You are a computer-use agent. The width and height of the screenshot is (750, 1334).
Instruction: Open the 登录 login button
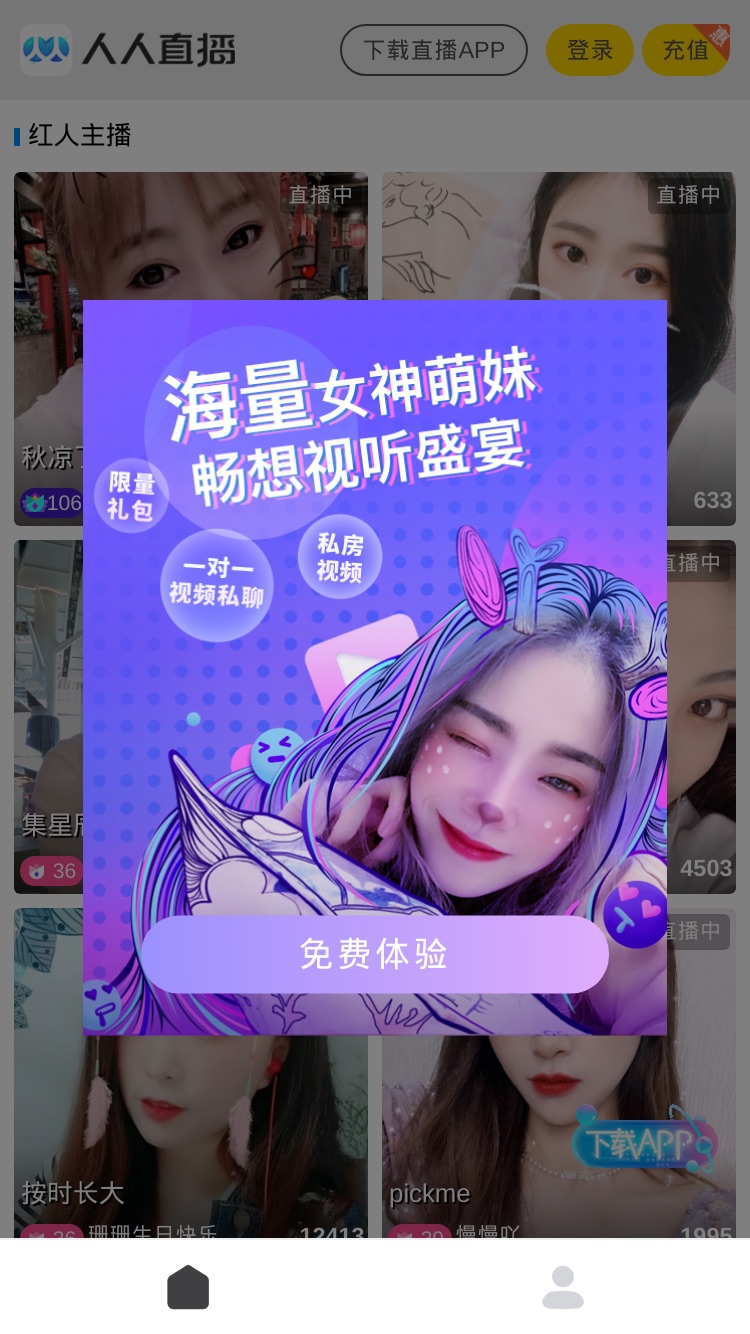(x=590, y=50)
